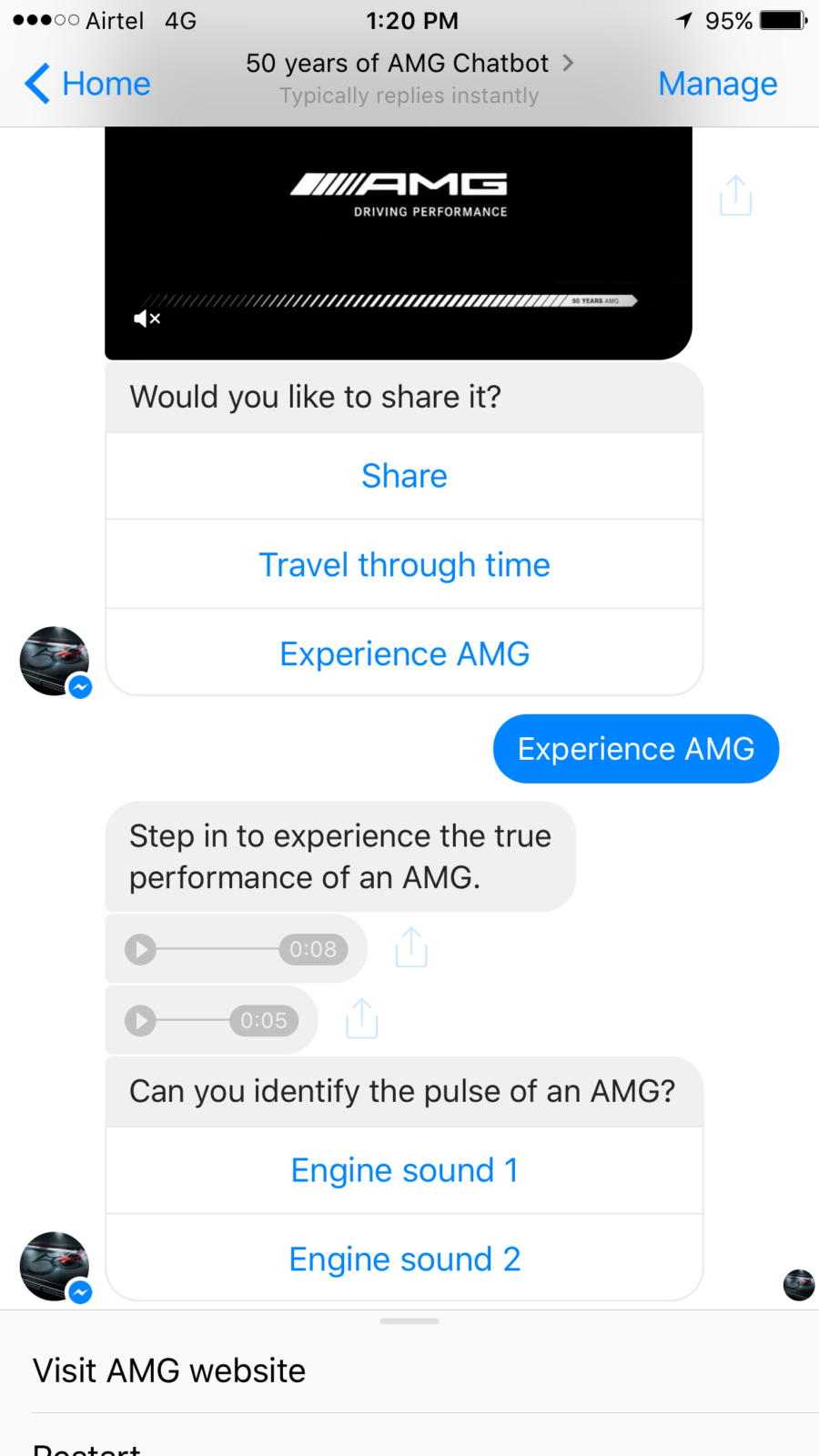Viewport: 819px width, 1456px height.
Task: Open 50 years of AMG Chatbot details
Action: click(x=409, y=64)
